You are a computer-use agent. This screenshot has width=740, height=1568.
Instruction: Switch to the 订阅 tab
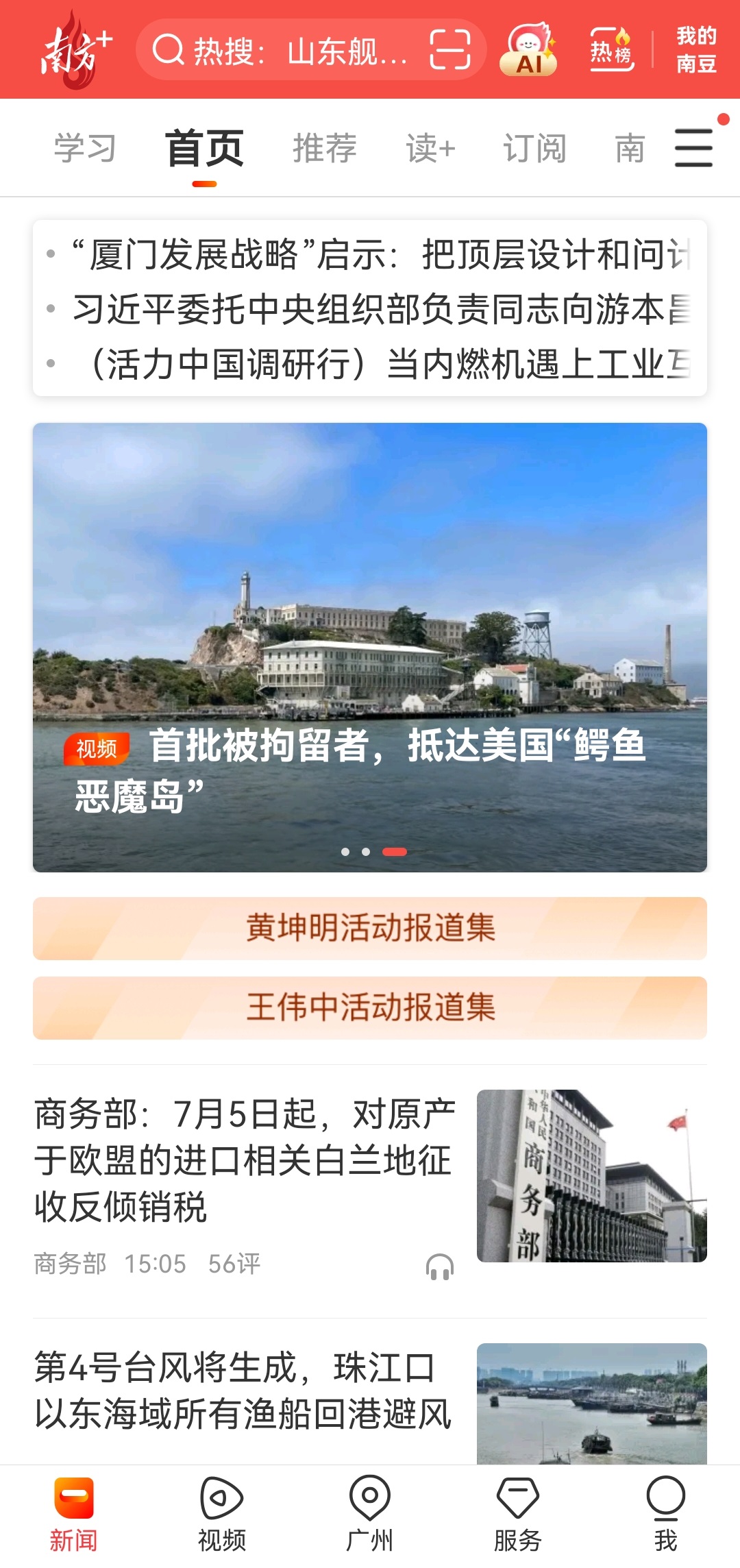tap(534, 149)
